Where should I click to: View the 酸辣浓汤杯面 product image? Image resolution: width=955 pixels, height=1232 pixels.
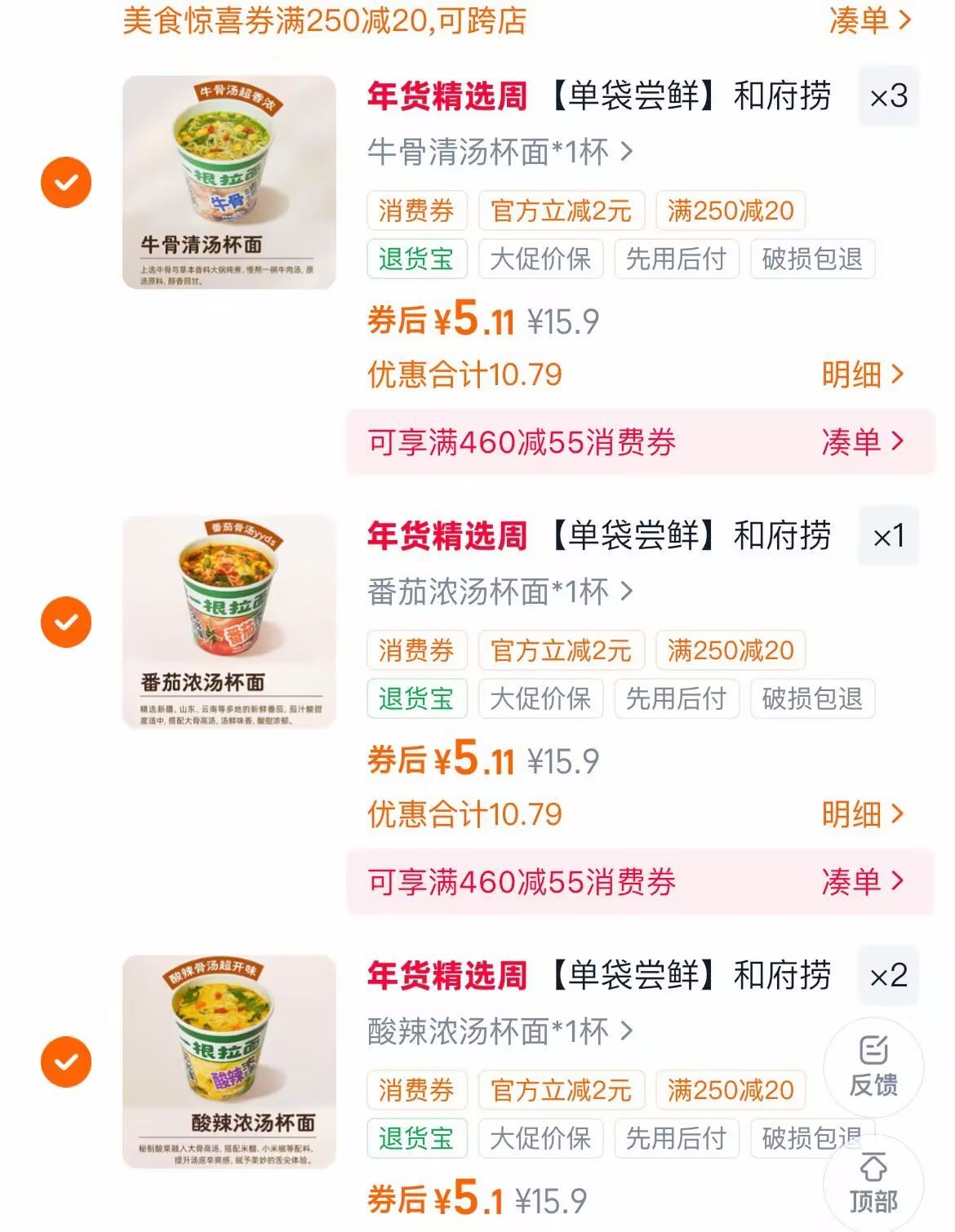click(x=229, y=1061)
